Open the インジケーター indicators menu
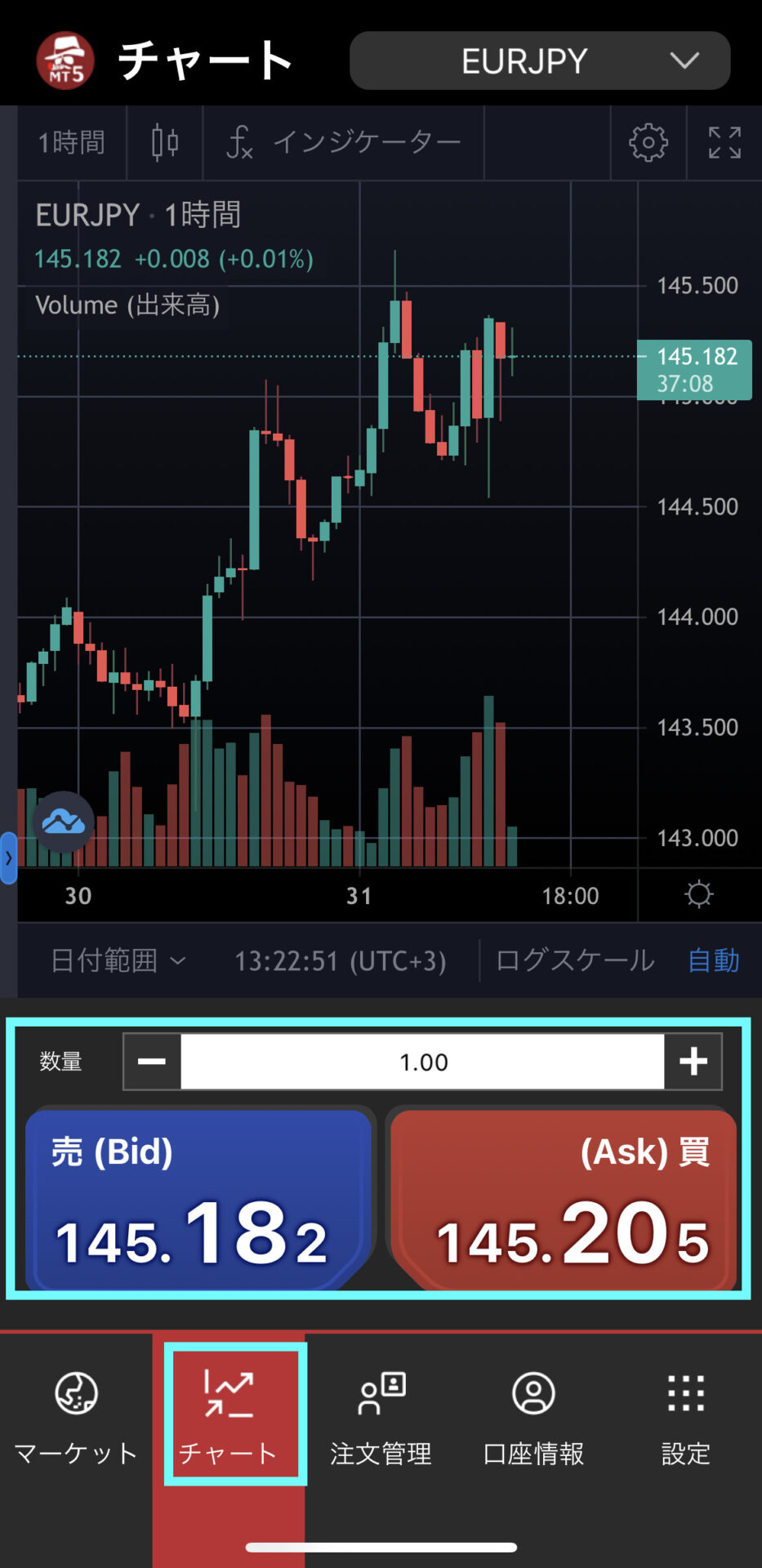This screenshot has width=762, height=1568. click(x=343, y=143)
